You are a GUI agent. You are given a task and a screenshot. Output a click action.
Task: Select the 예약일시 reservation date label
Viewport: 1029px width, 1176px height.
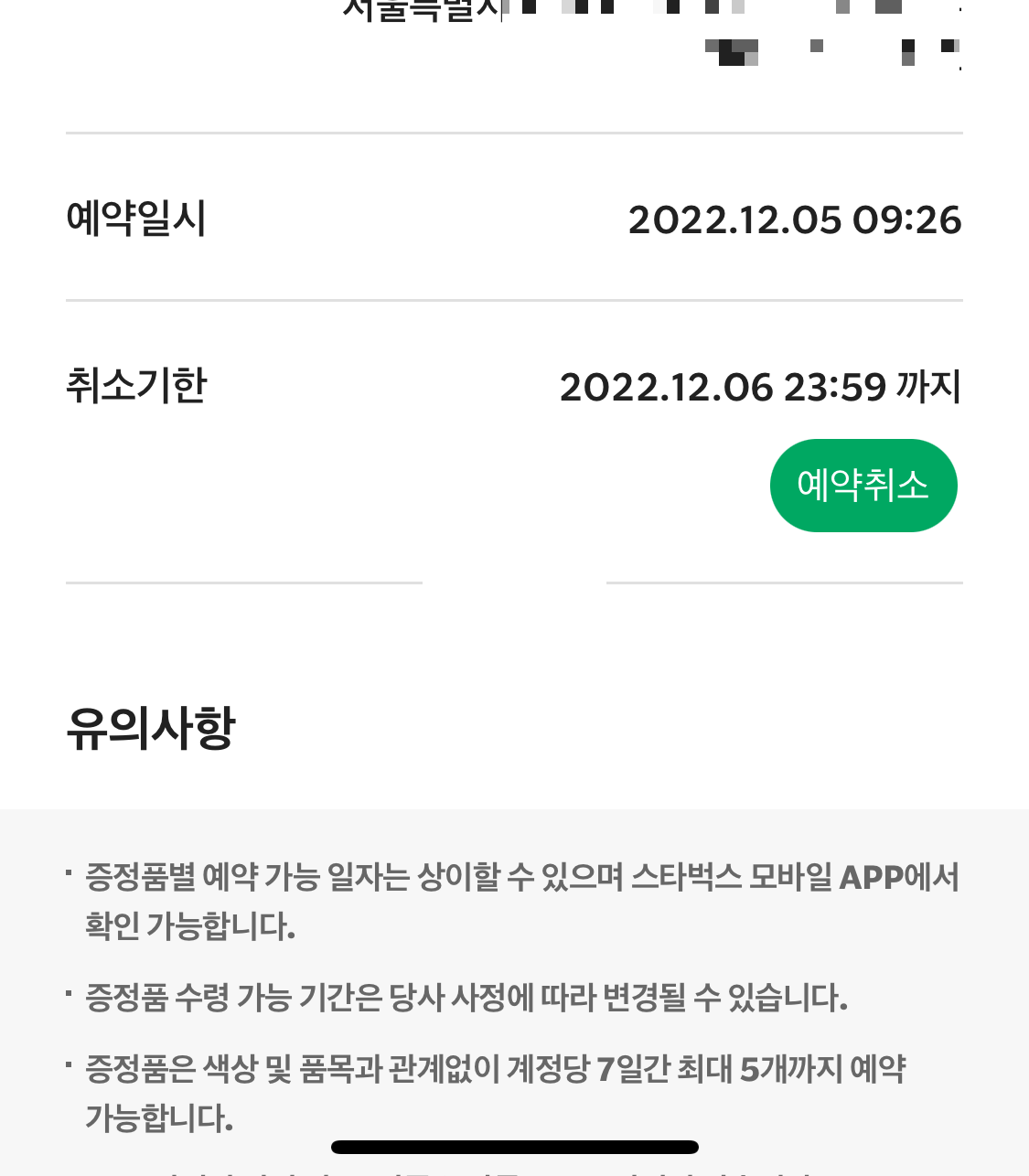point(136,218)
